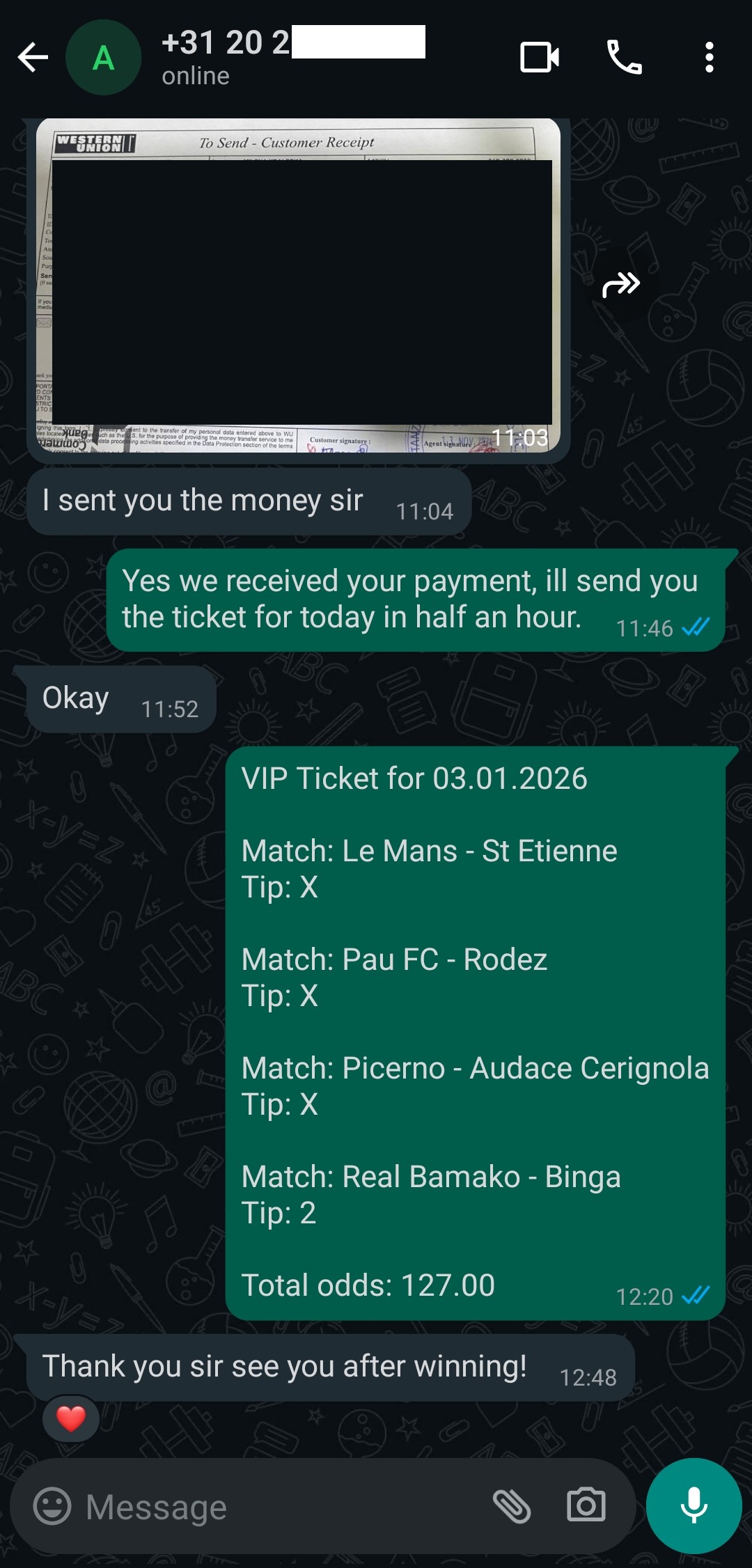Go back to the chat list

pyautogui.click(x=33, y=57)
